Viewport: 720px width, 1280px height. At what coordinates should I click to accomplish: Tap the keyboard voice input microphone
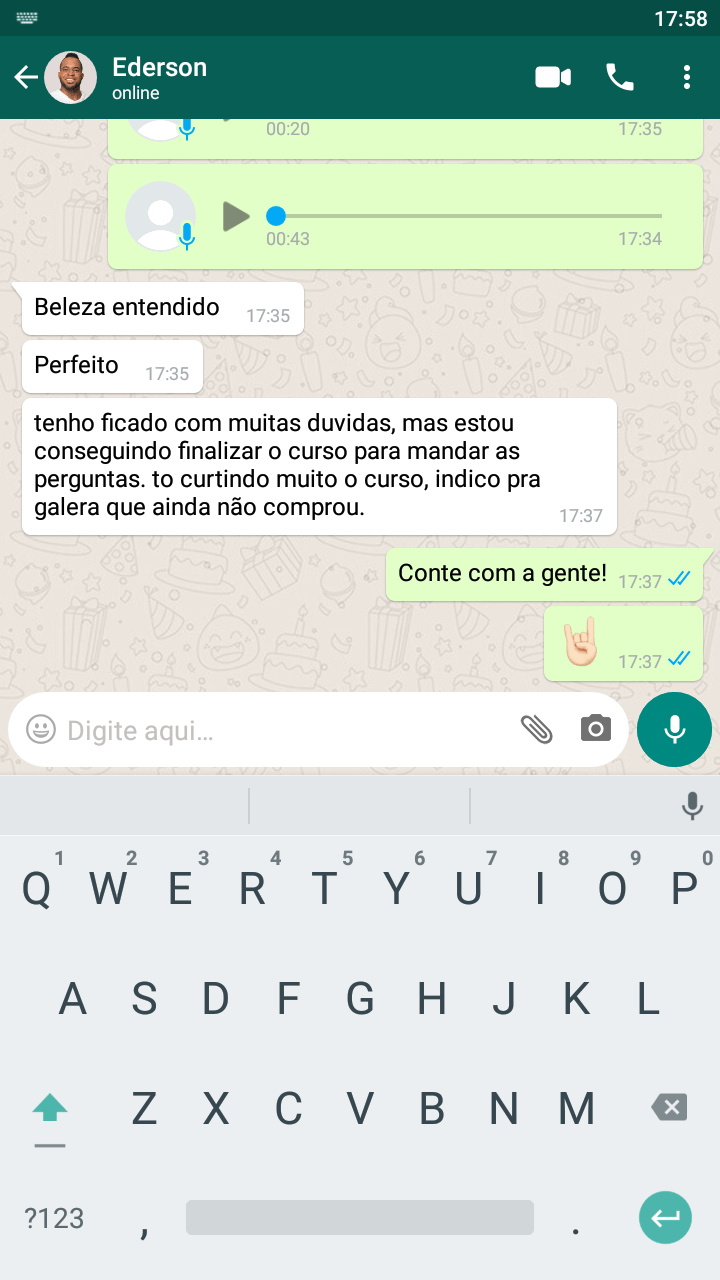tap(692, 806)
